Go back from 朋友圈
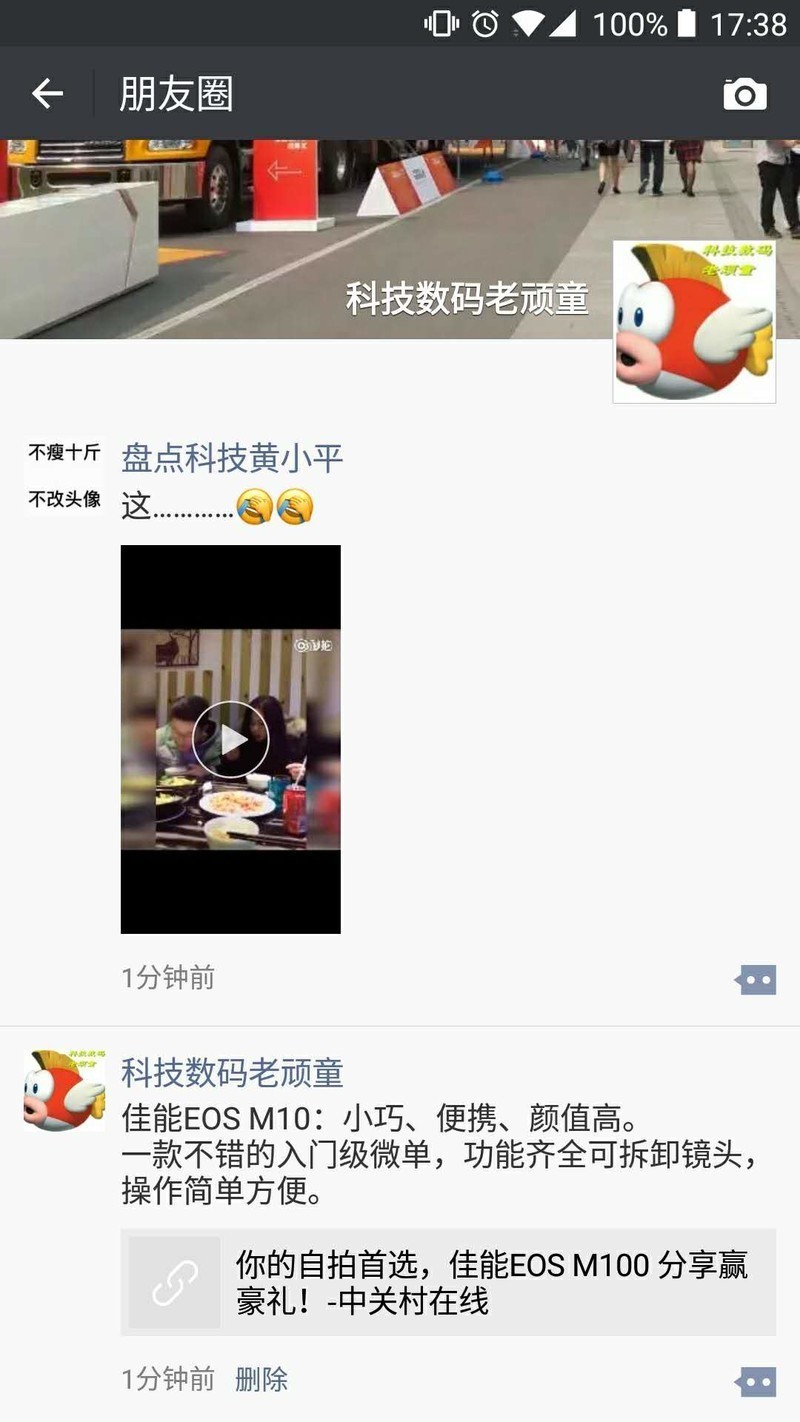This screenshot has width=800, height=1422. (x=47, y=94)
